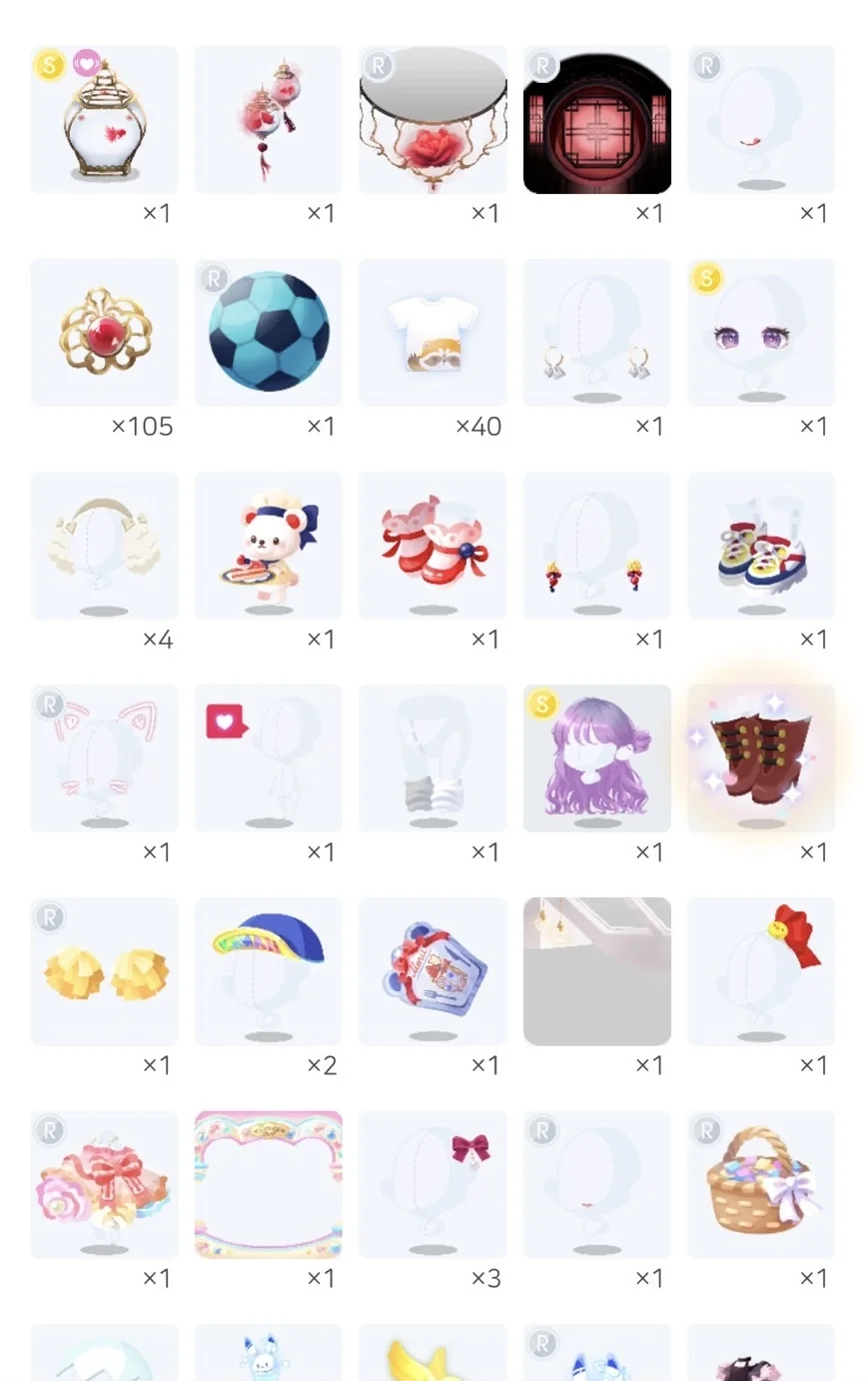Screen dimensions: 868x1381
Task: Select the pink cat ears and whiskers item
Action: pos(104,758)
